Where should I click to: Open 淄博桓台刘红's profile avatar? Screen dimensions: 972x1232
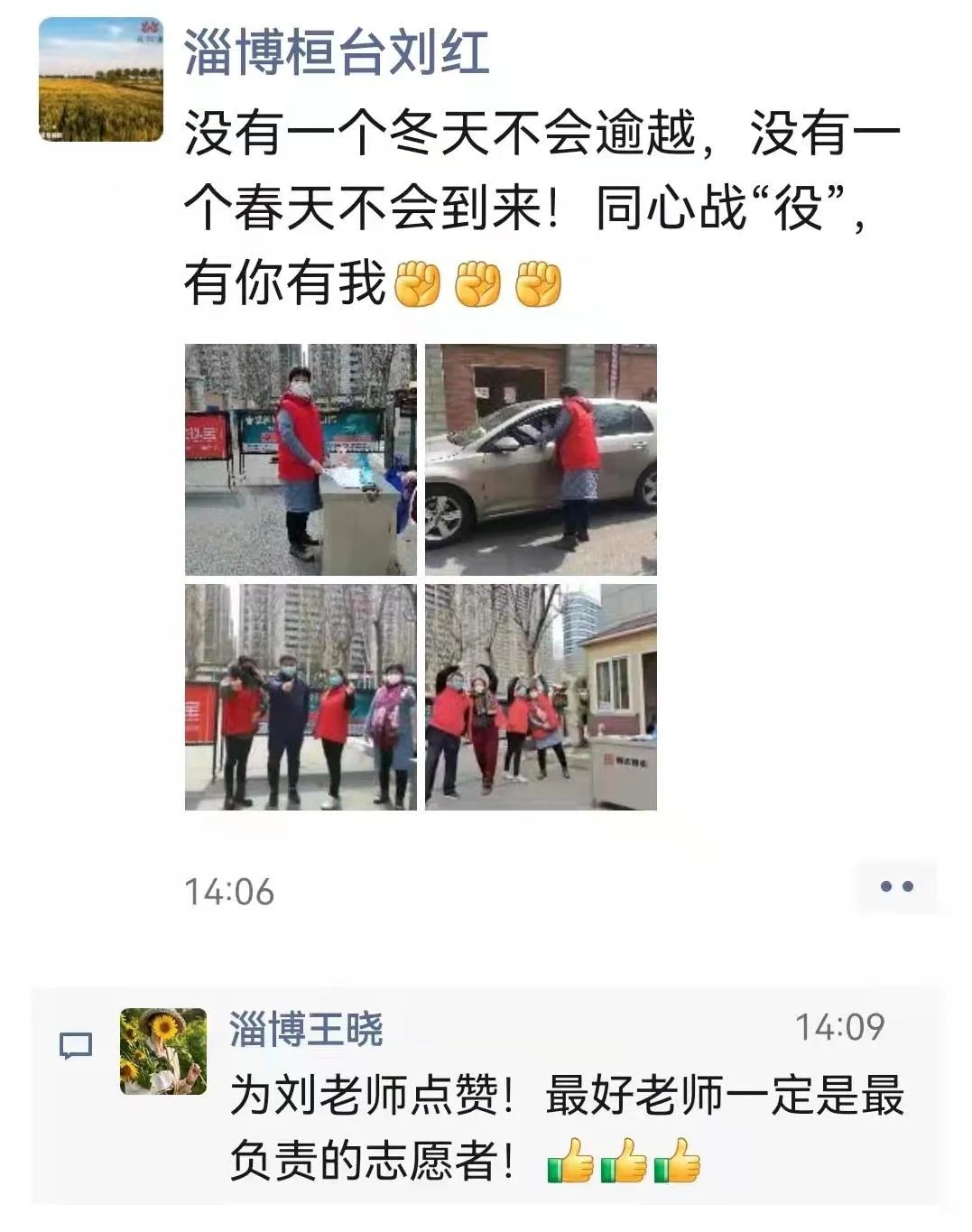(x=101, y=79)
